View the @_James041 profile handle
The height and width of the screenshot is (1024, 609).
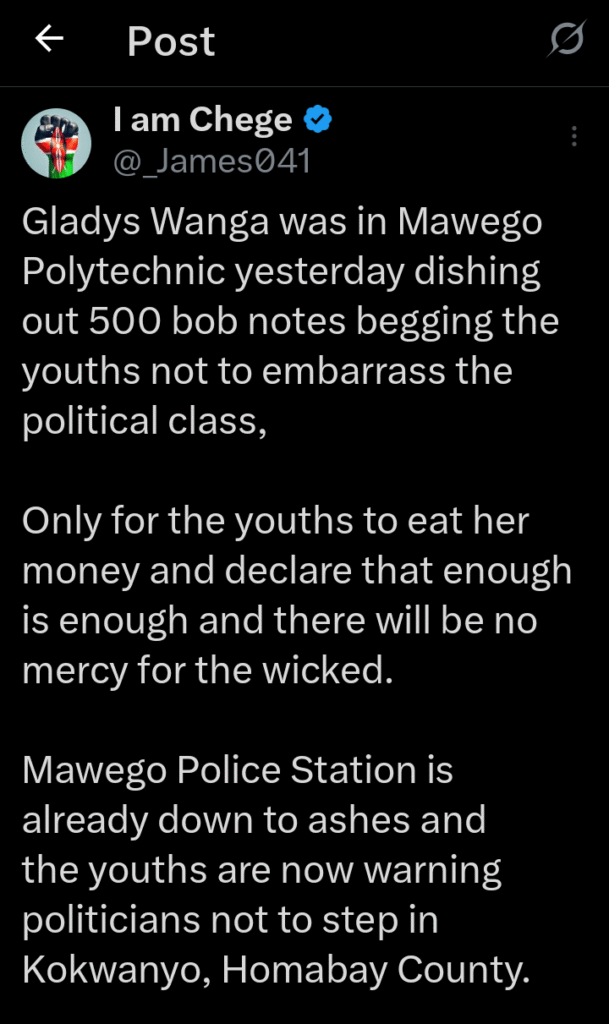click(211, 161)
